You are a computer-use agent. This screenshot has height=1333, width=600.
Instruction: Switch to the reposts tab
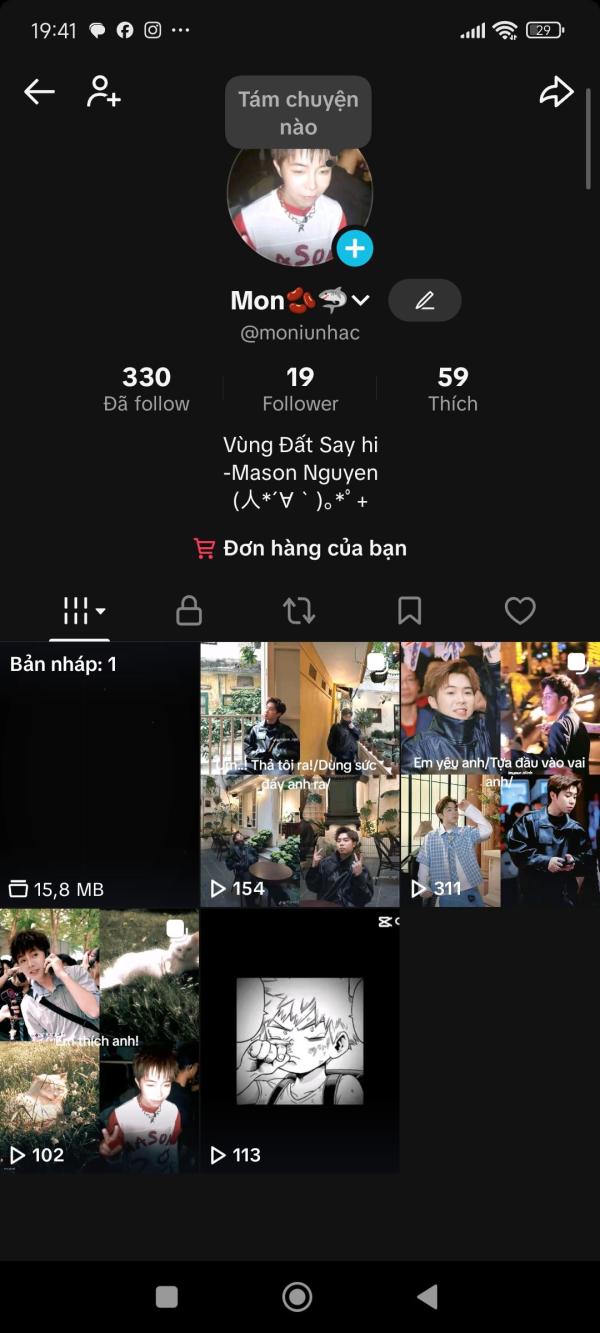298,610
